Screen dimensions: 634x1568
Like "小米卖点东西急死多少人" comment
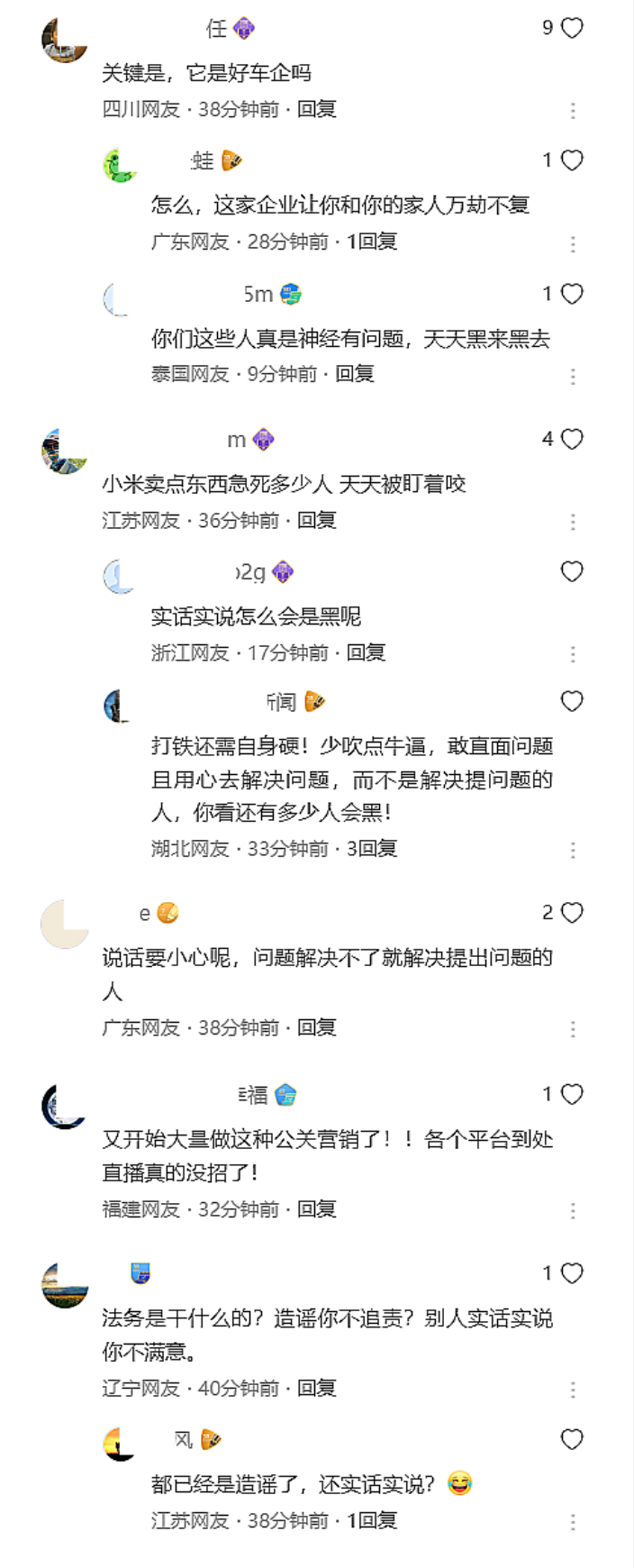[x=572, y=440]
